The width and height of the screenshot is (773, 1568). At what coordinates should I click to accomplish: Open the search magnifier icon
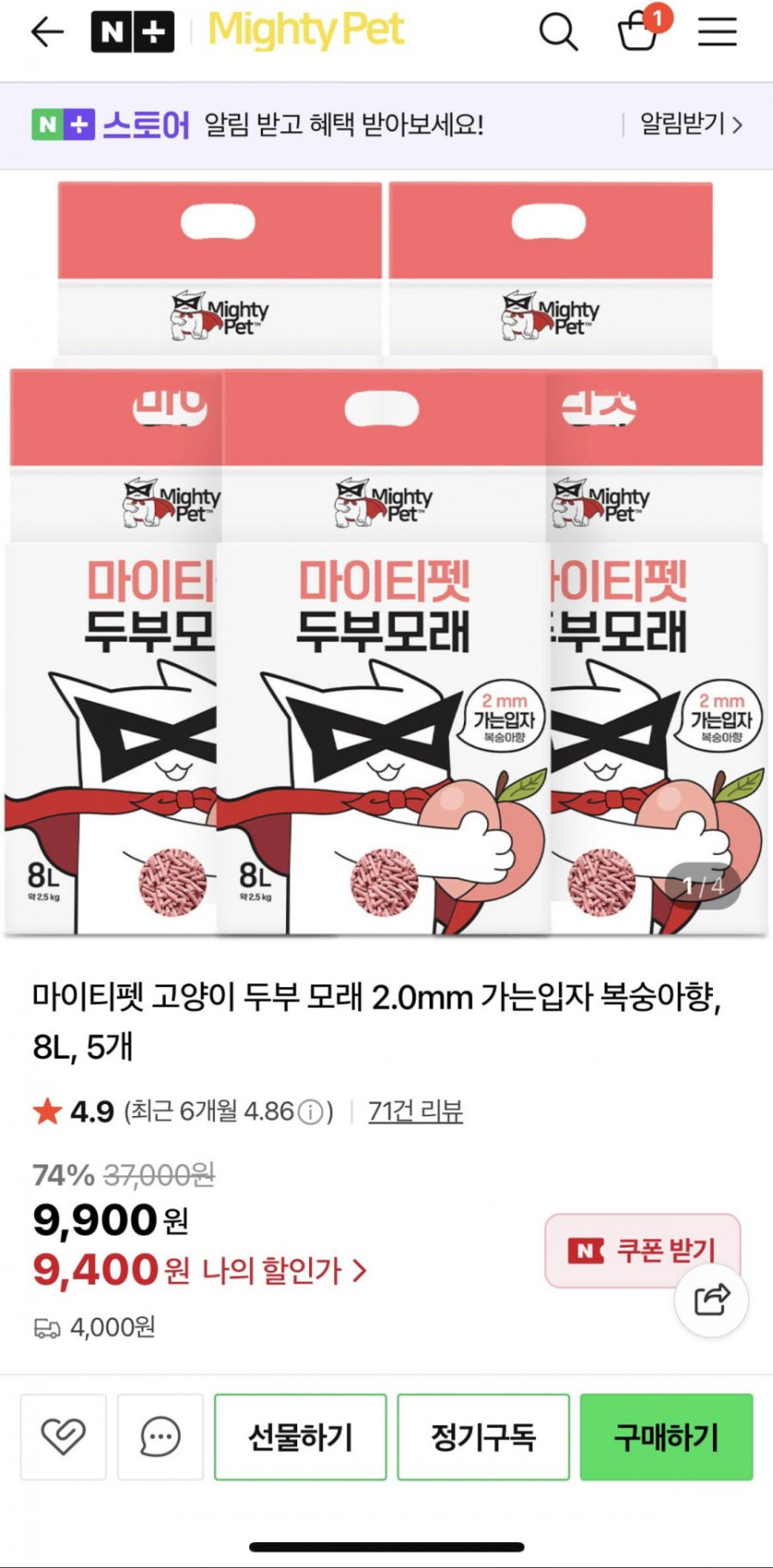(558, 32)
